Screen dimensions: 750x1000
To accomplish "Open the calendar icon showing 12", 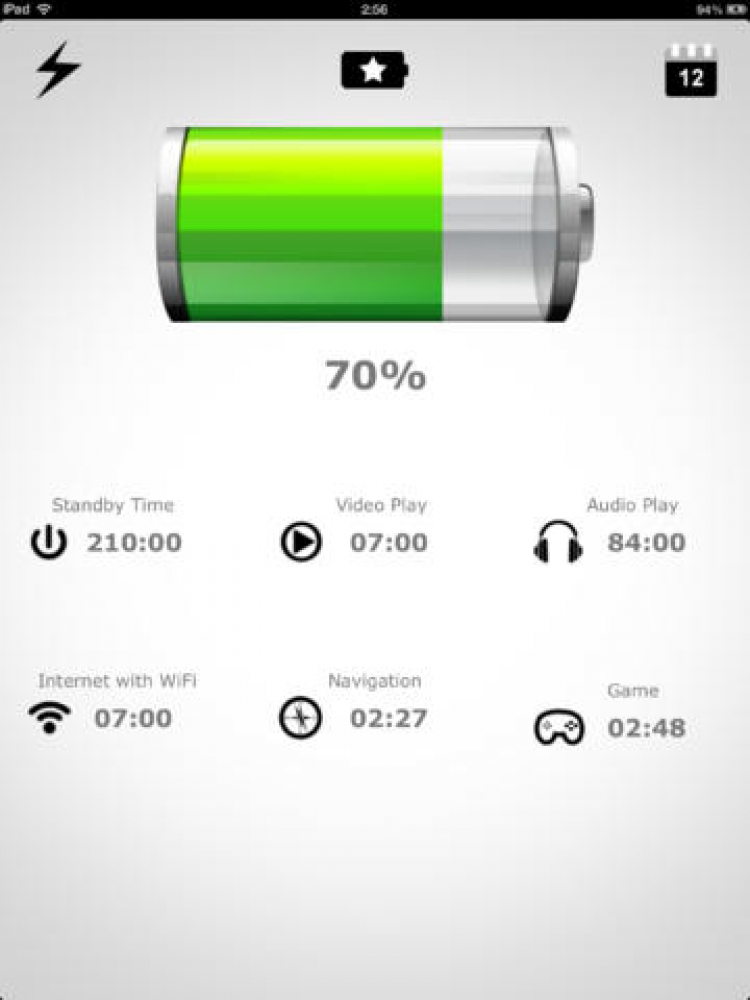I will pyautogui.click(x=691, y=71).
